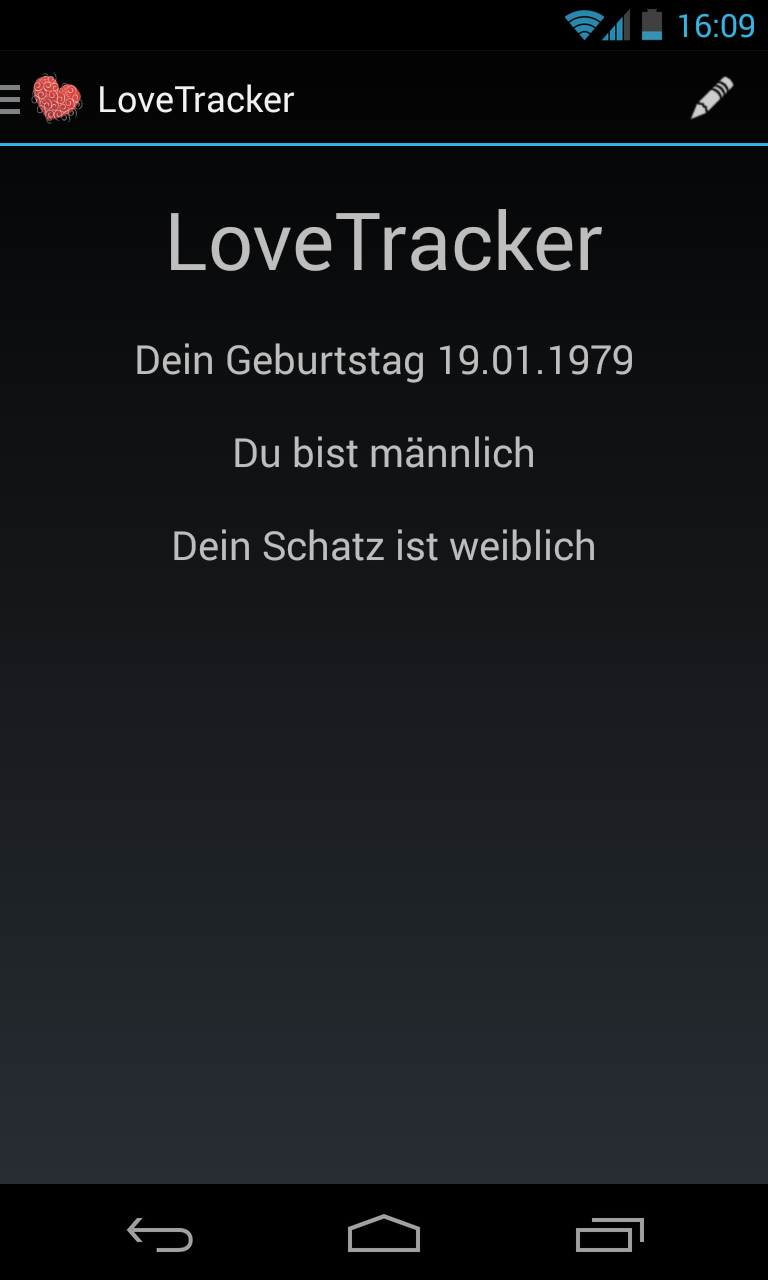Open the LoveTracker navigation drawer
The width and height of the screenshot is (768, 1280).
point(40,99)
